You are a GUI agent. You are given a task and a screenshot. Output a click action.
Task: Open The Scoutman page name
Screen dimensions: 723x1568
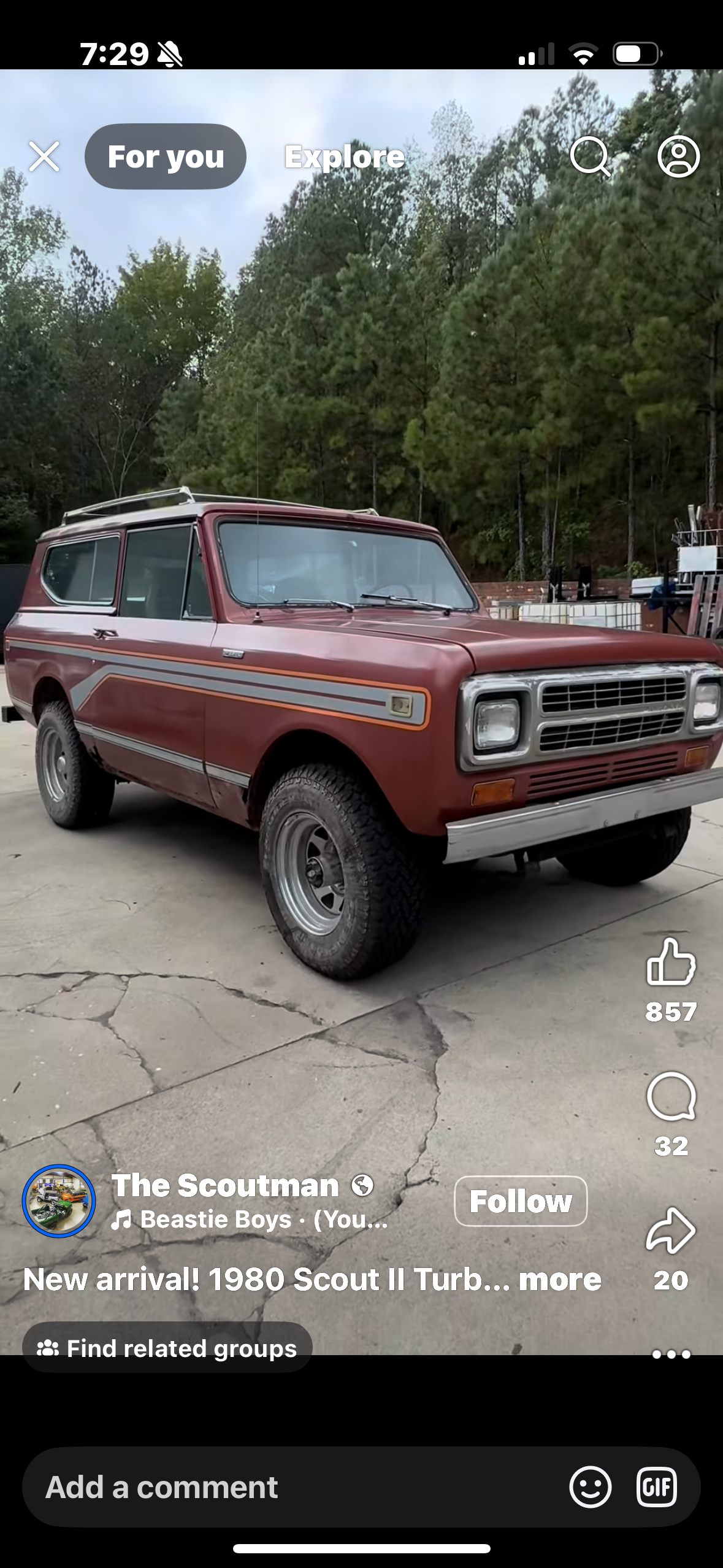click(x=225, y=1185)
